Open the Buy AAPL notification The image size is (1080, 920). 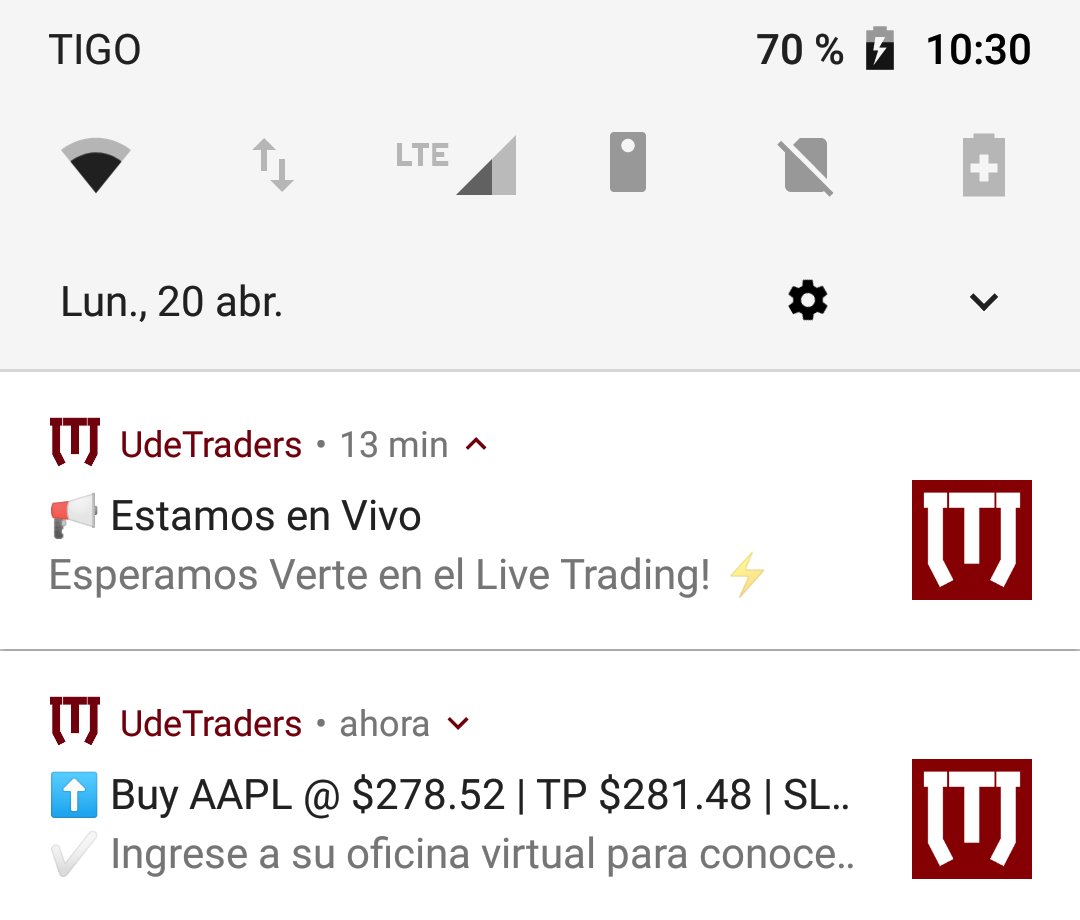[450, 824]
